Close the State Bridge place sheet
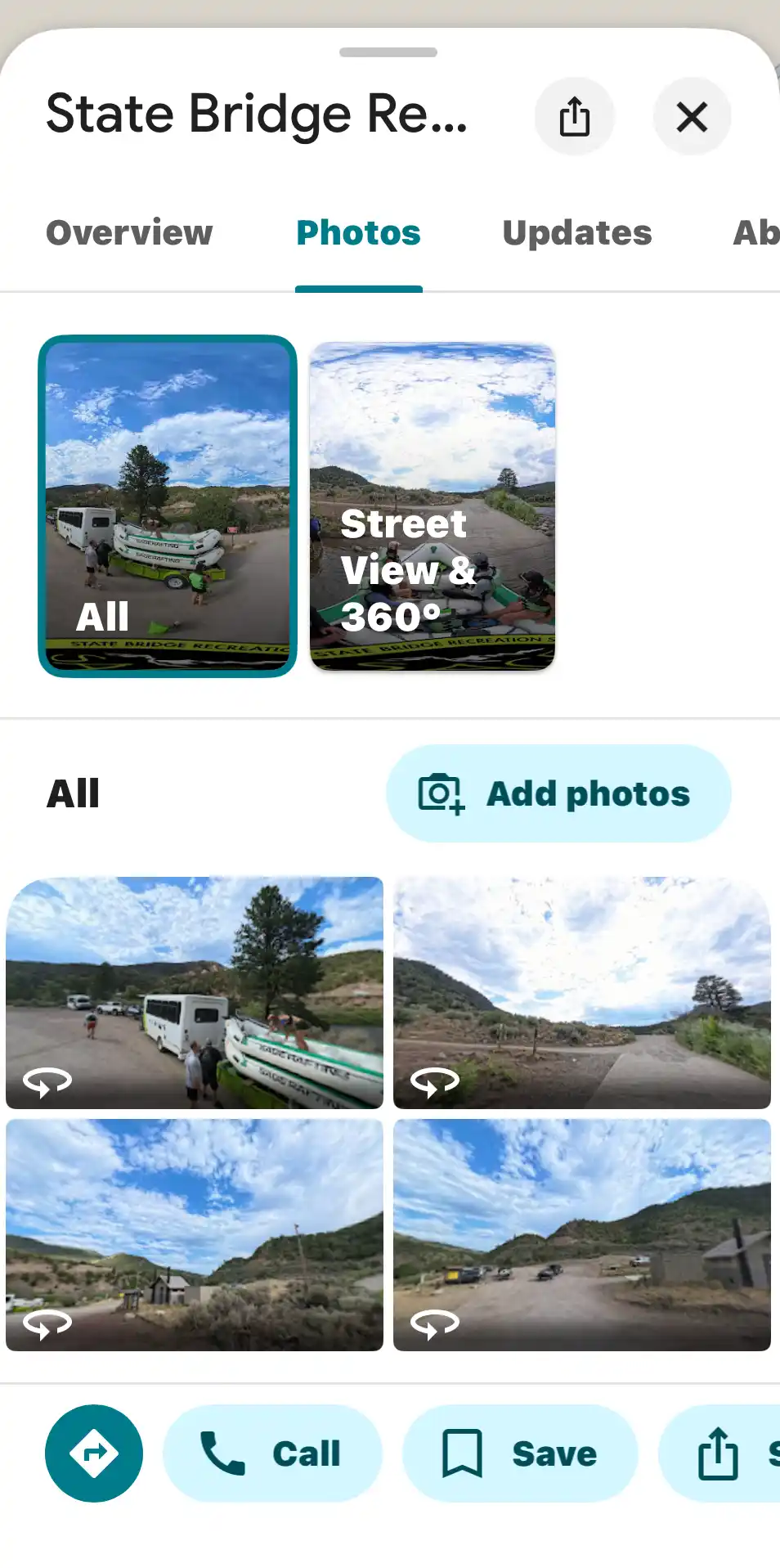780x1568 pixels. pyautogui.click(x=692, y=116)
